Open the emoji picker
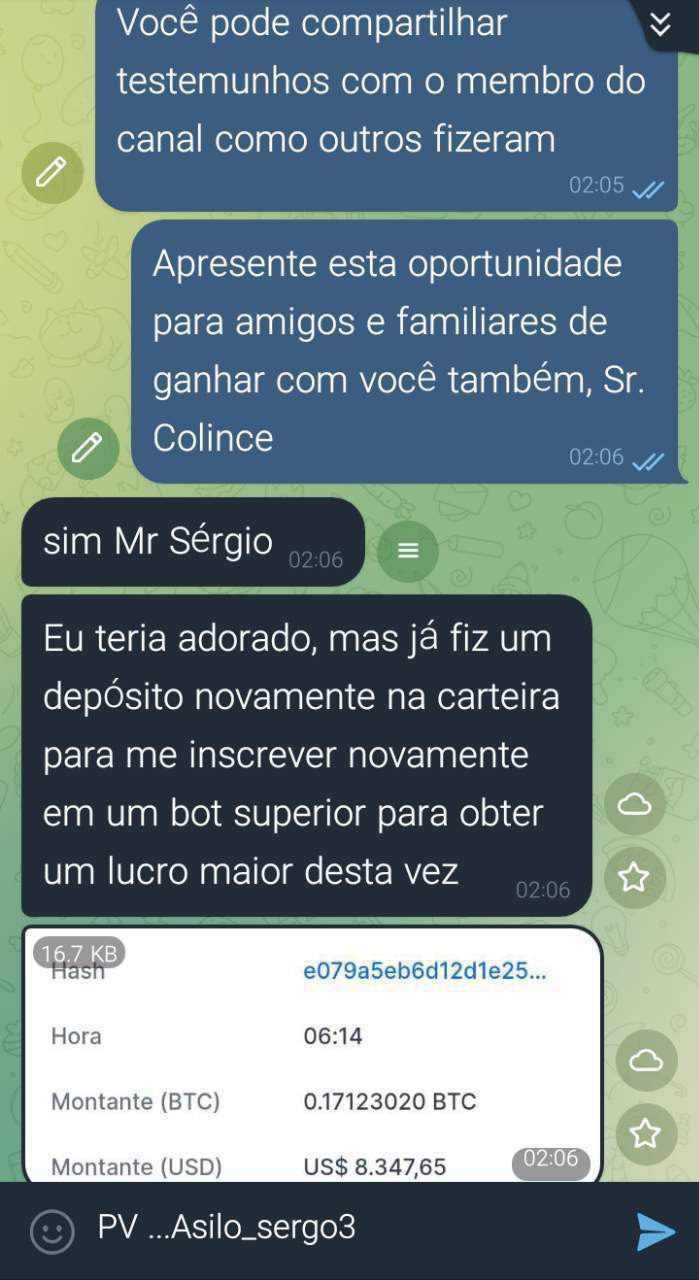699x1280 pixels. [x=52, y=1232]
